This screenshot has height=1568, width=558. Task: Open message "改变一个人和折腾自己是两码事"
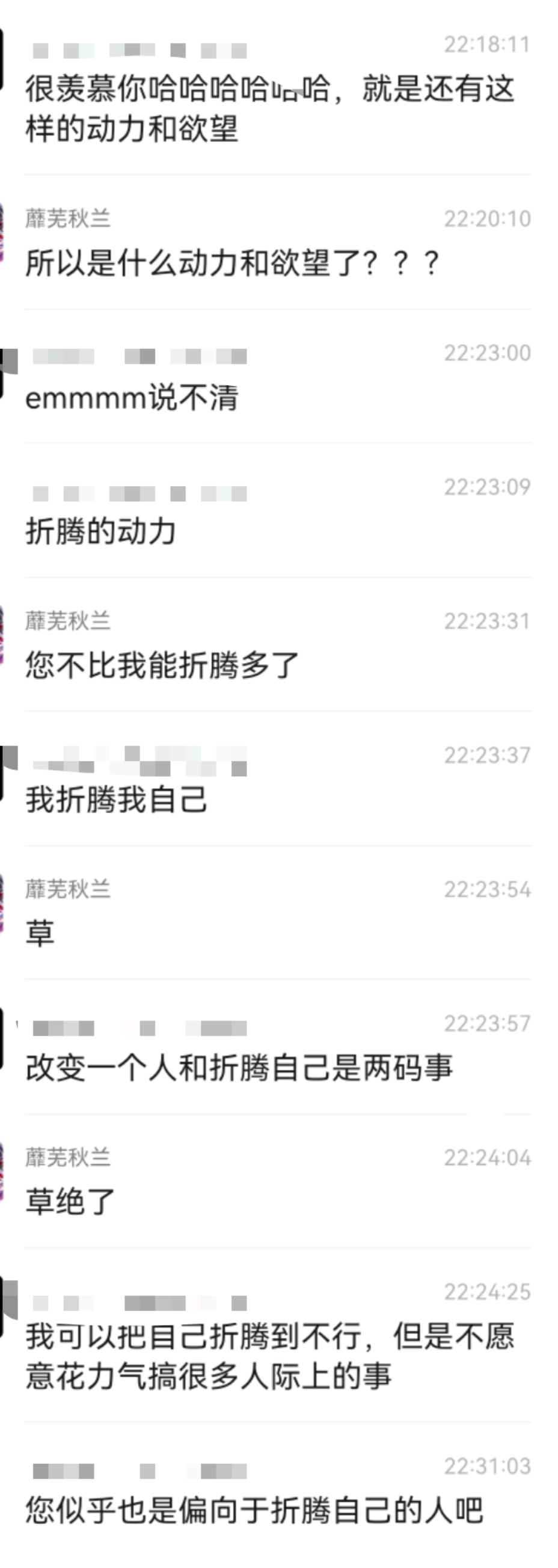pos(239,1067)
